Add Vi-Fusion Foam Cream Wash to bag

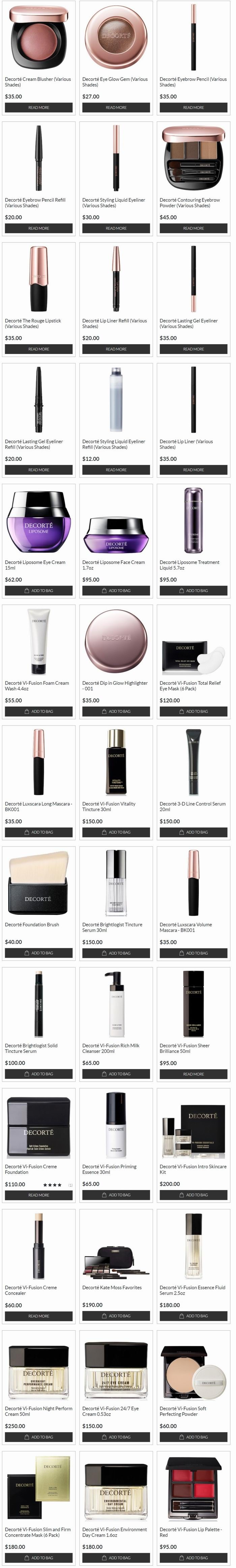click(38, 711)
